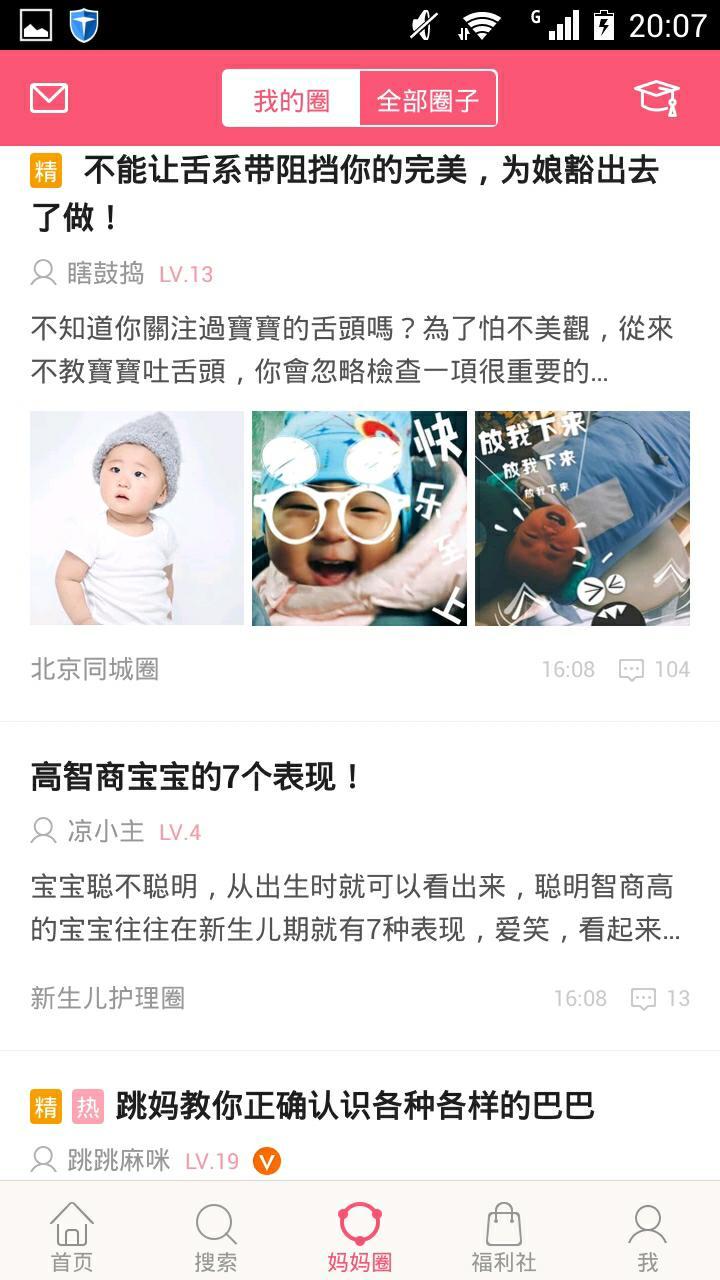Open the 搜索 search tab
Image resolution: width=720 pixels, height=1280 pixels.
click(216, 1237)
